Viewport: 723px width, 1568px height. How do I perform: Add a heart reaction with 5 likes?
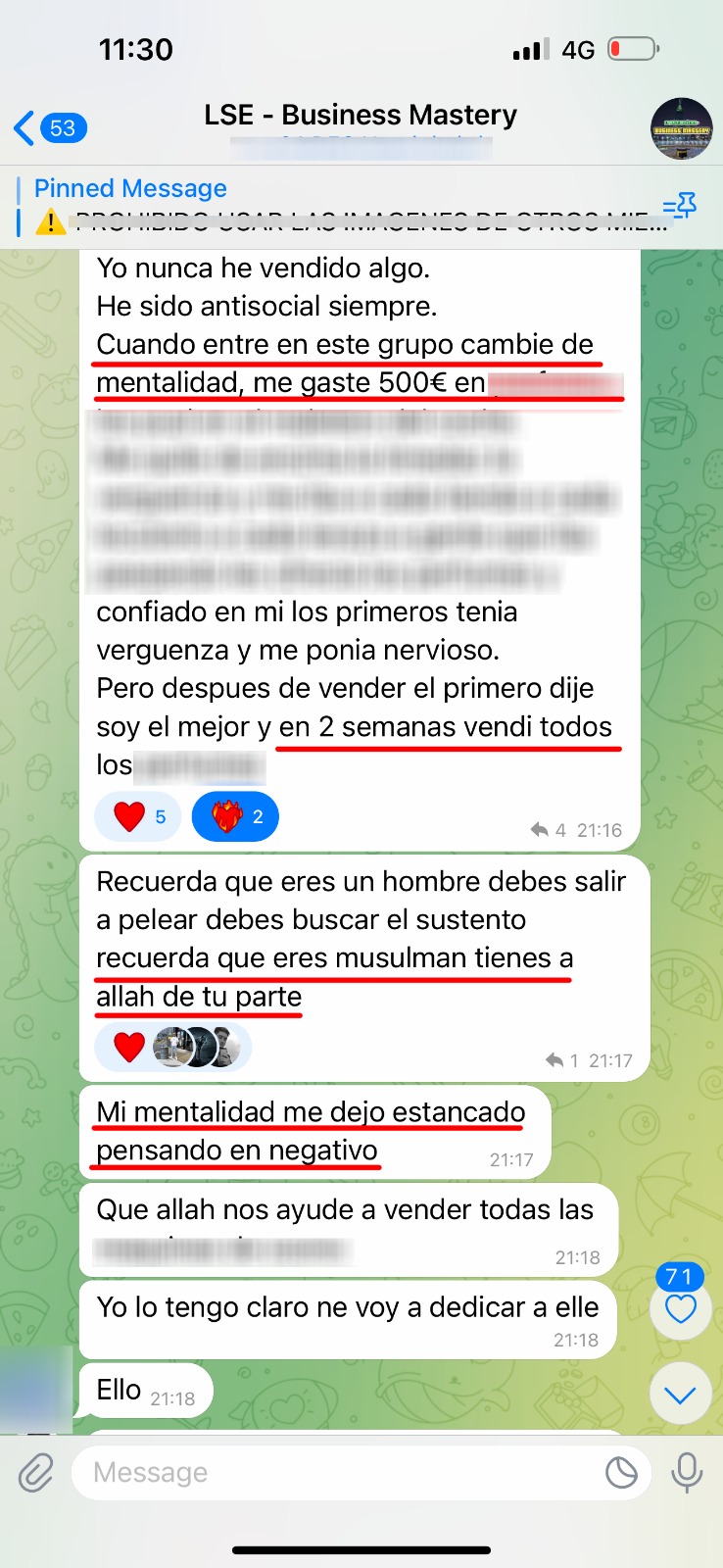click(138, 816)
